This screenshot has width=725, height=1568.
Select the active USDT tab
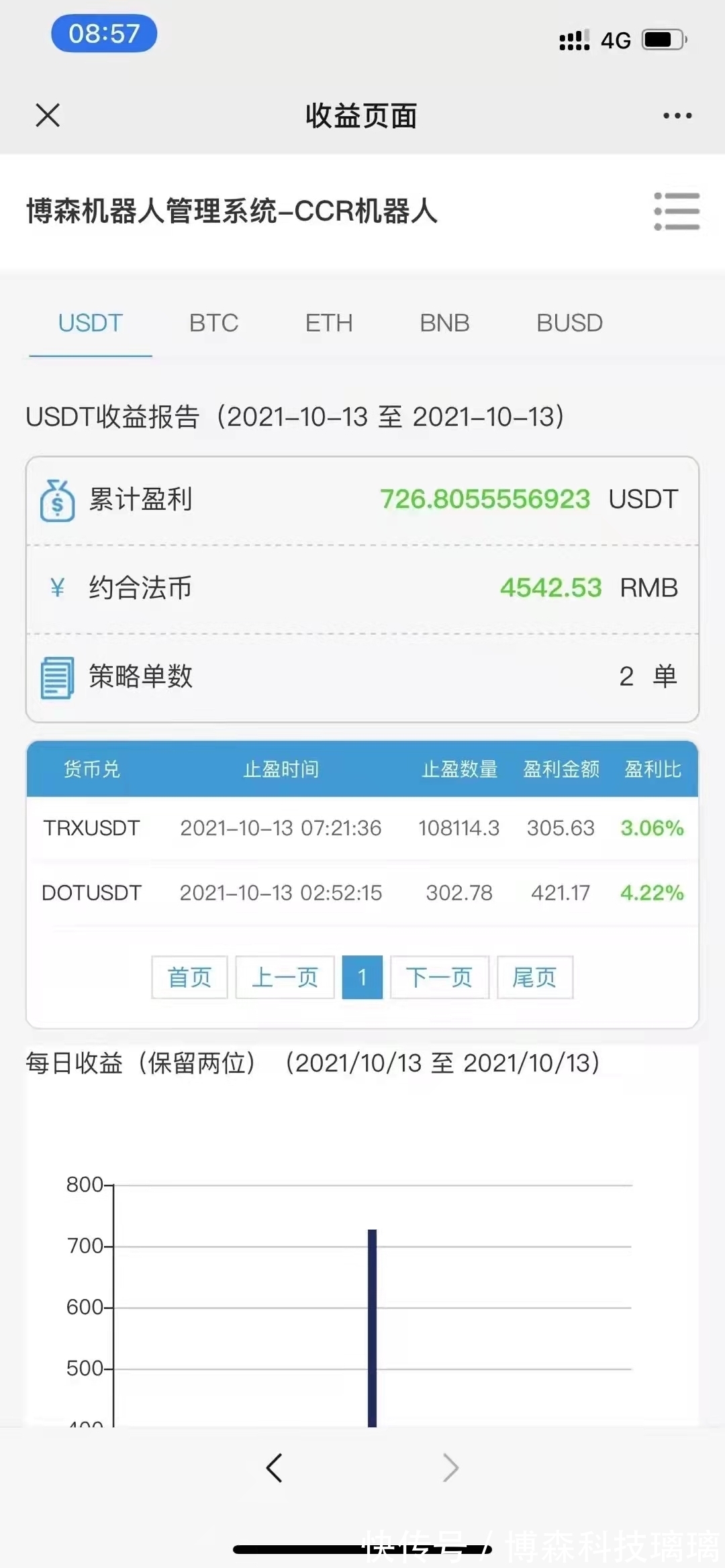coord(90,323)
